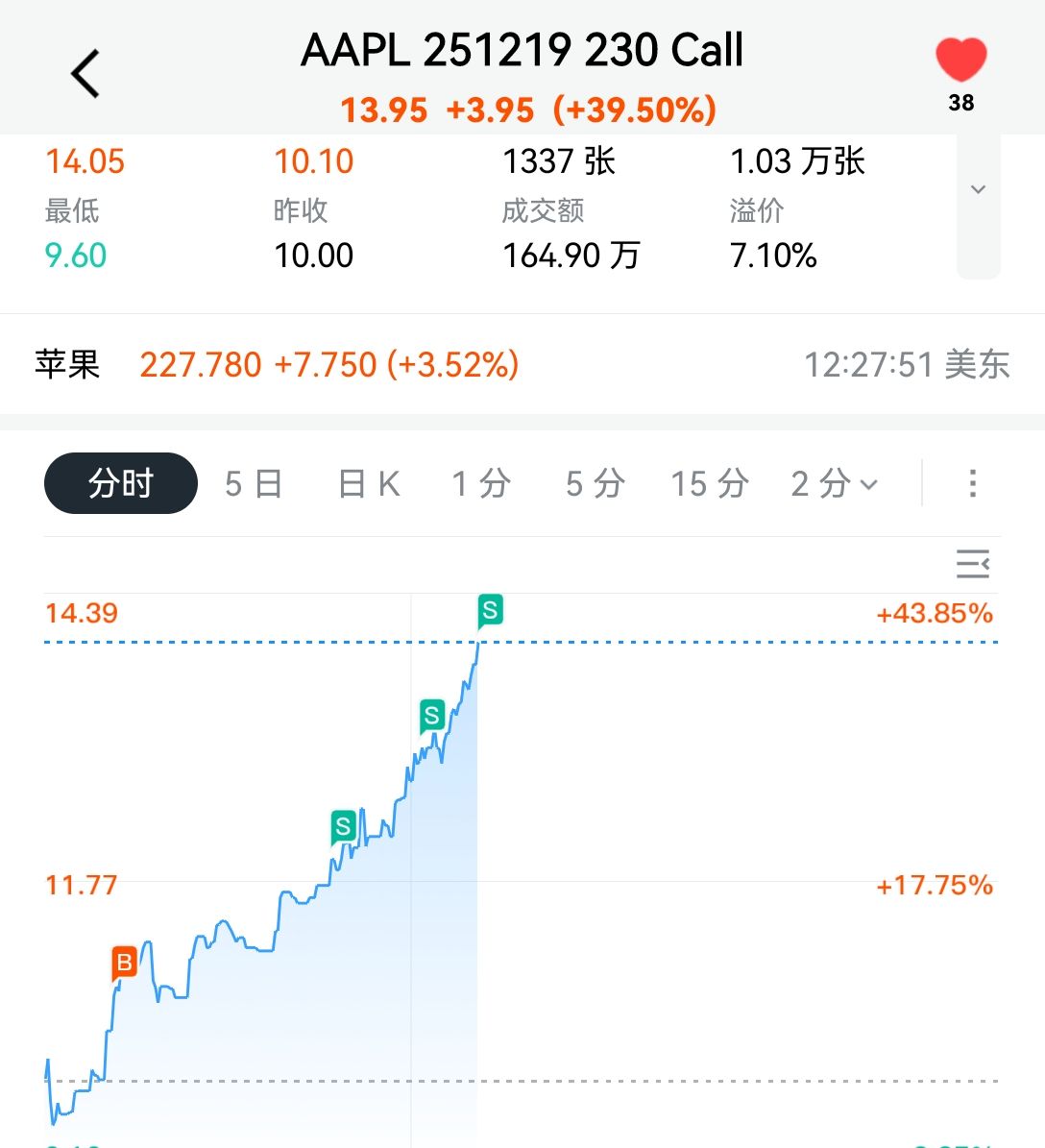The height and width of the screenshot is (1148, 1045).
Task: Expand the quote details chevron
Action: tap(978, 190)
